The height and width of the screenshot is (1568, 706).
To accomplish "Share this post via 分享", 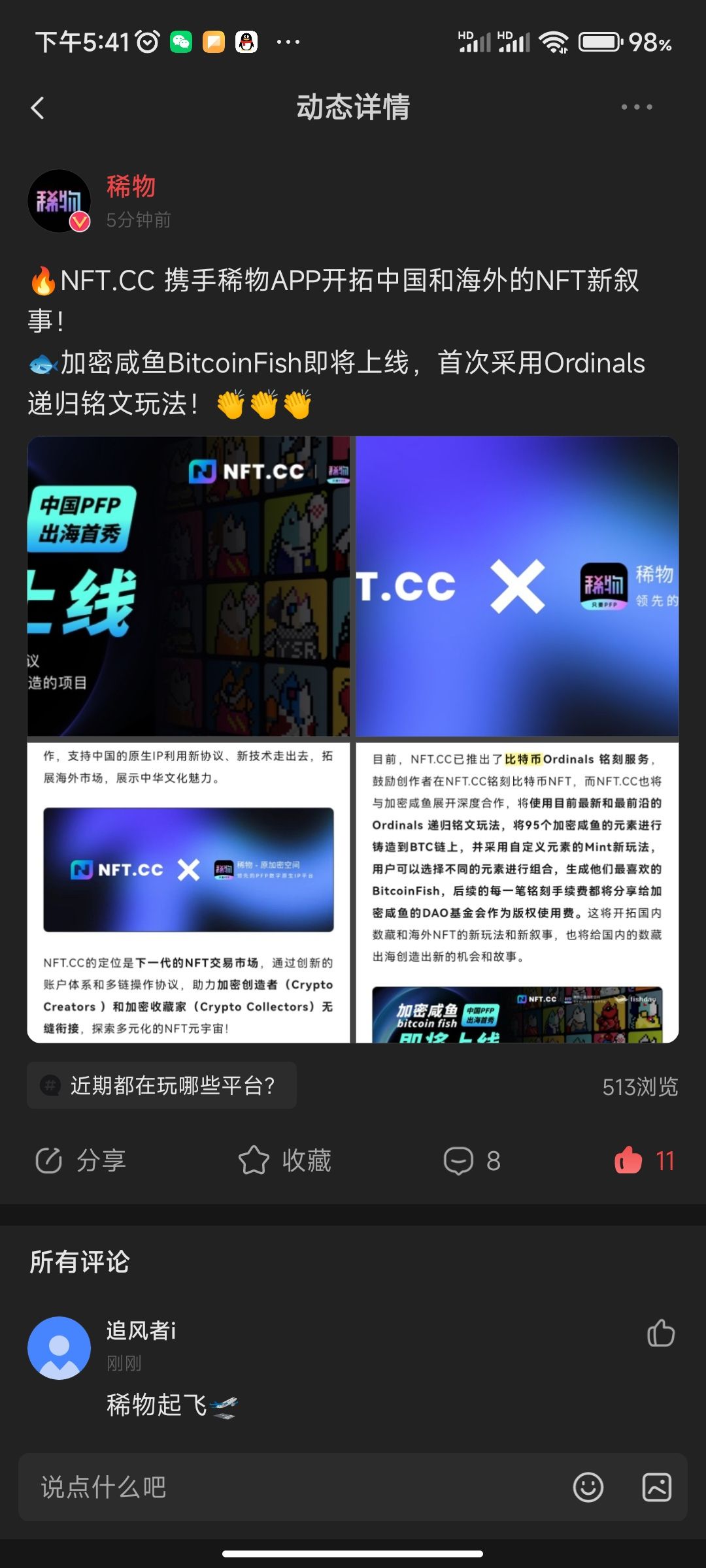I will point(80,1161).
